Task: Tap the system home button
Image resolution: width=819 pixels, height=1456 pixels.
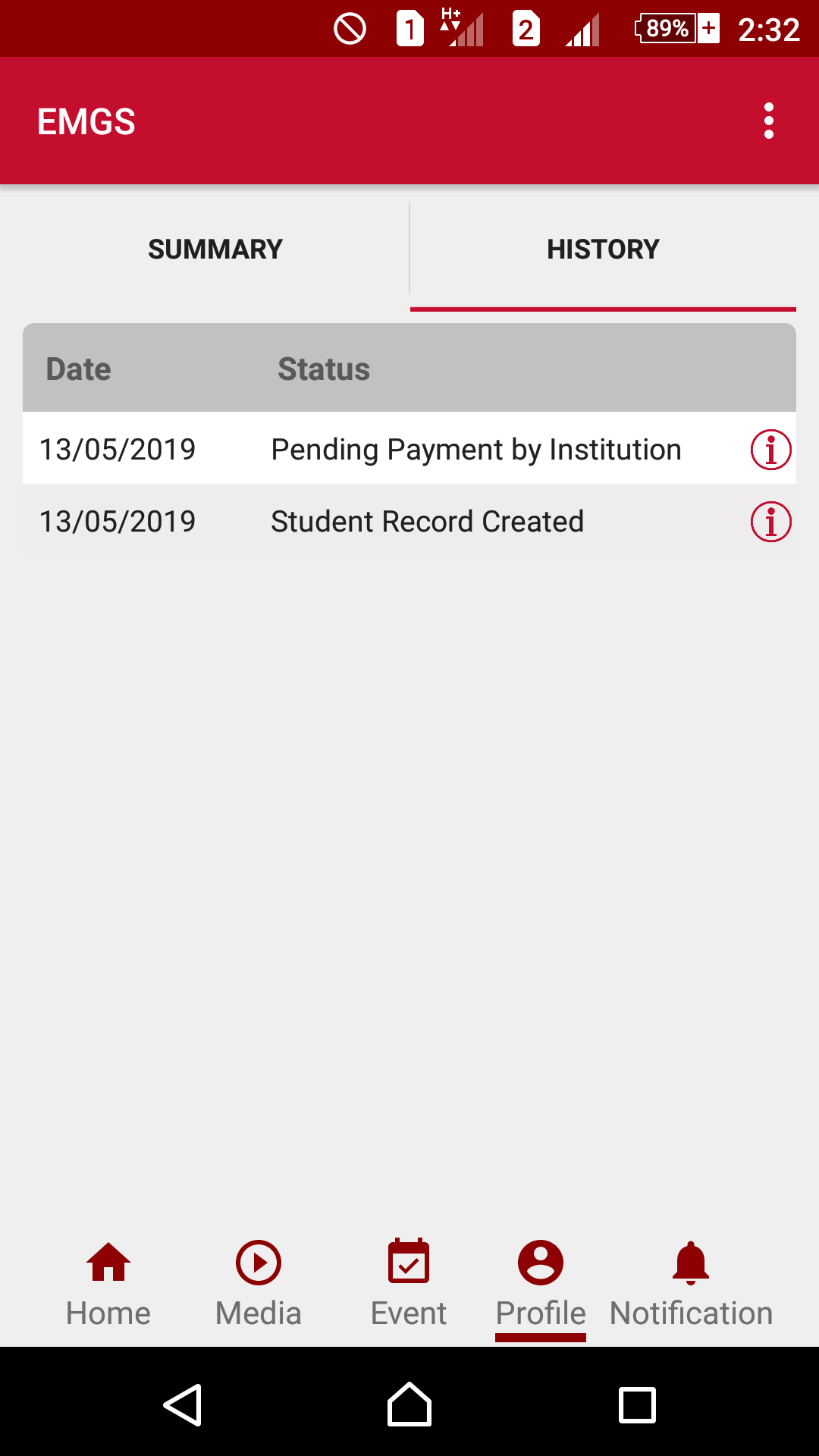Action: point(409,1404)
